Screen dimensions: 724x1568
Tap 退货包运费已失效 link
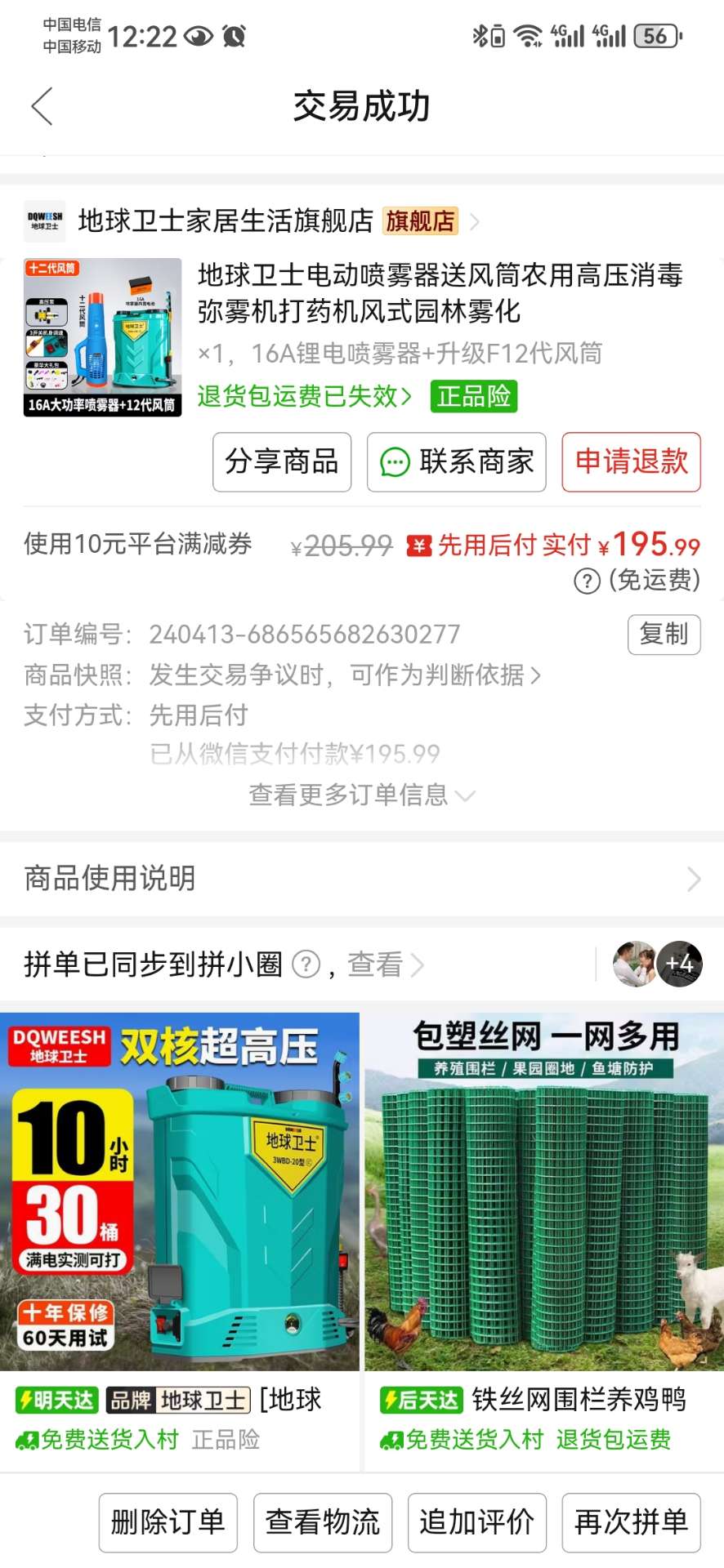304,397
